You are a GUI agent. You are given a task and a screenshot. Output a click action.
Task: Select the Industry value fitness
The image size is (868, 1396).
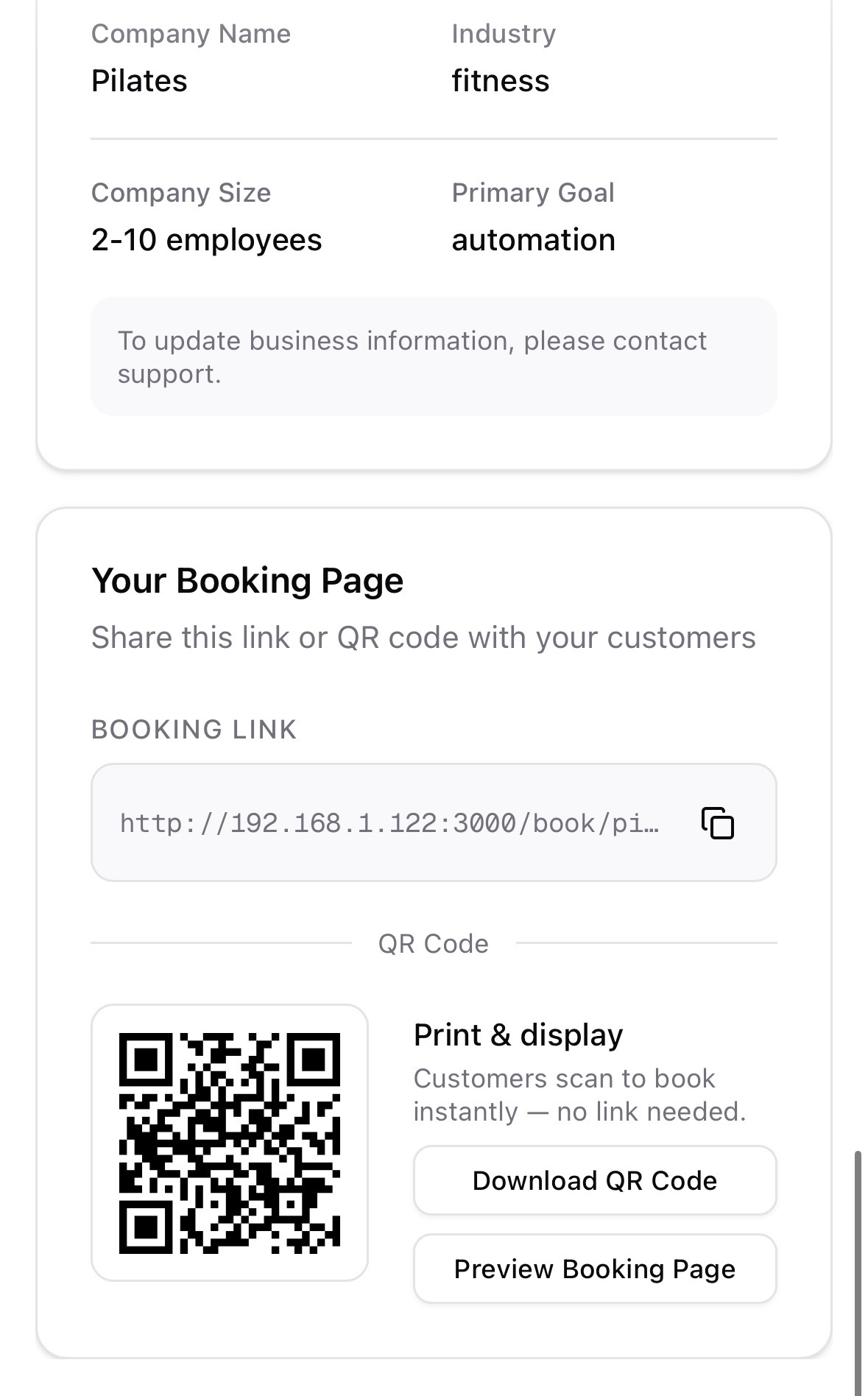click(501, 81)
